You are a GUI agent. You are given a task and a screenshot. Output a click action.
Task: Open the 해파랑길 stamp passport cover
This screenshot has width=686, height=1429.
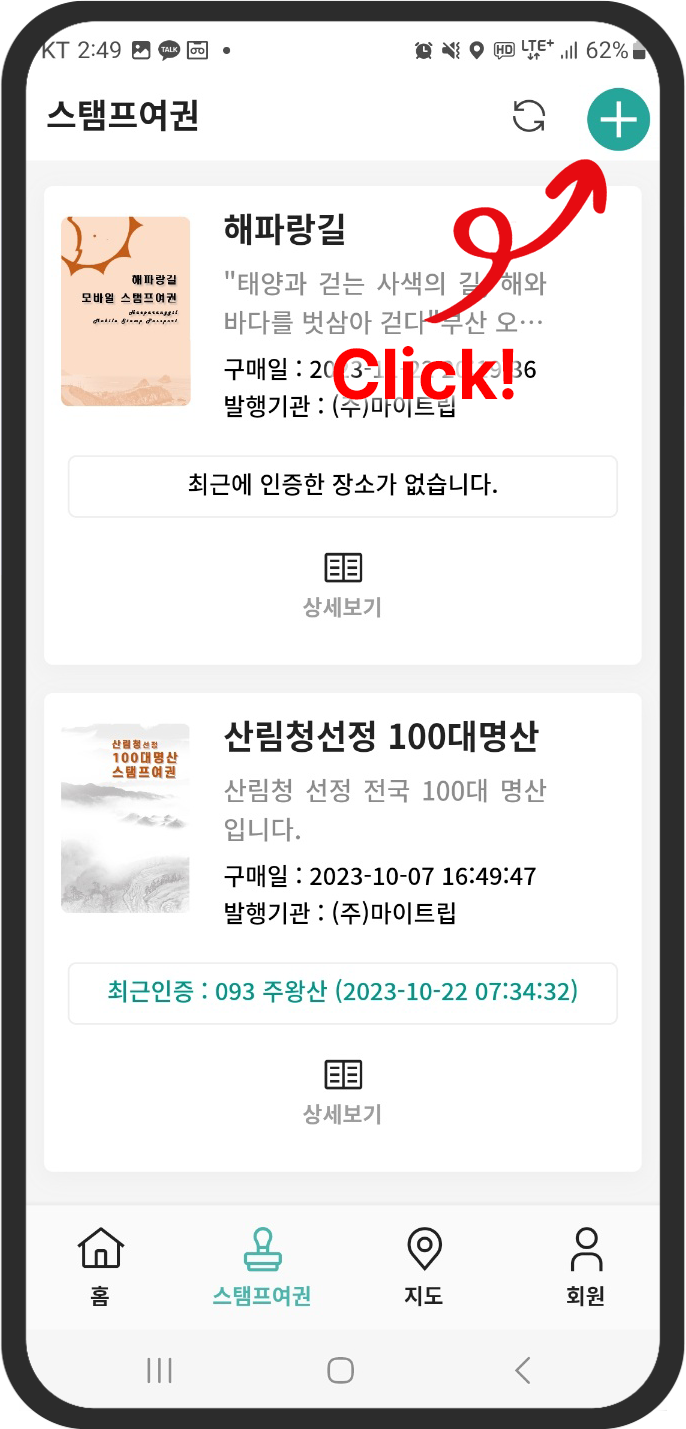coord(125,311)
